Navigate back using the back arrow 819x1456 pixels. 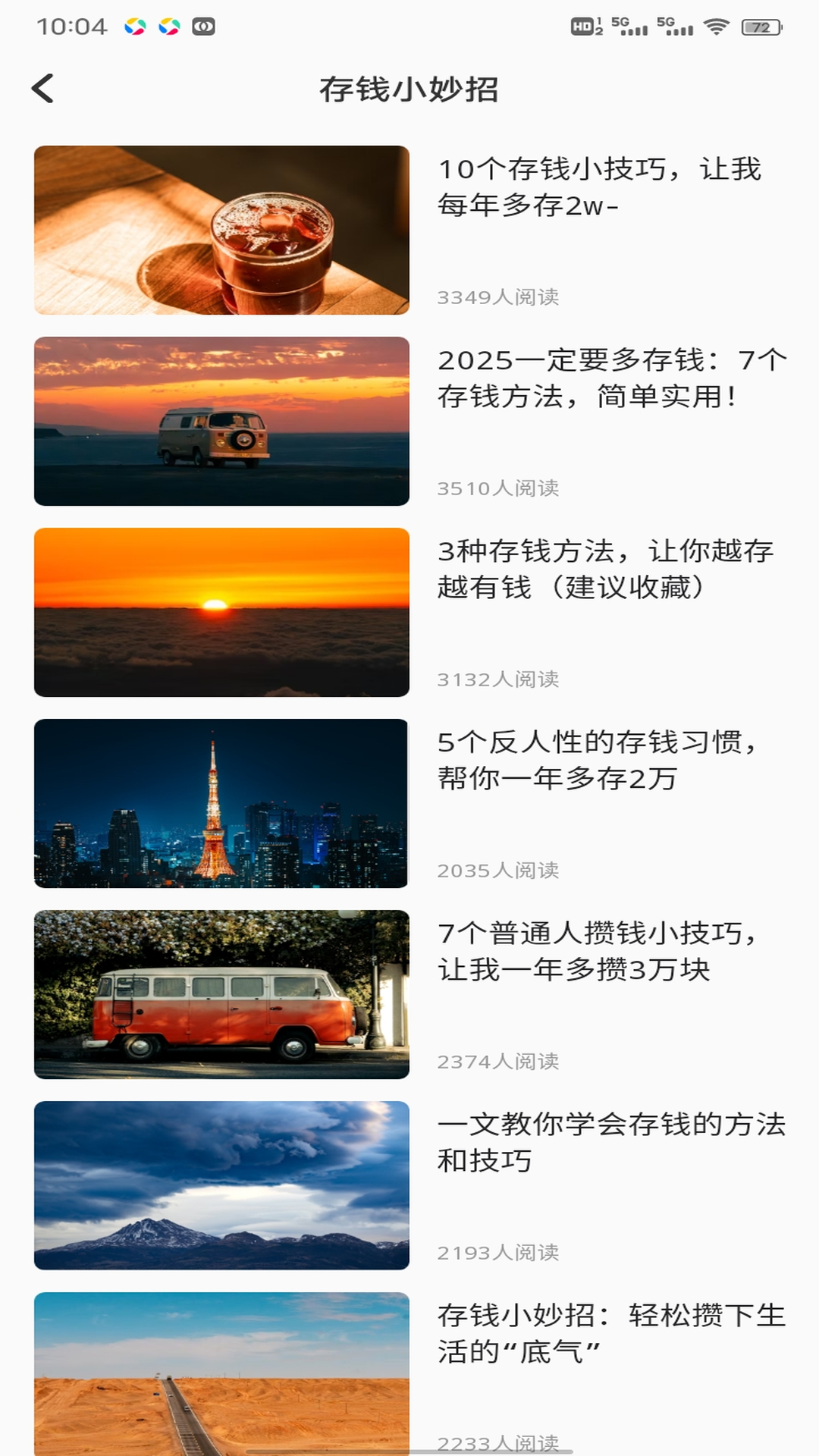(43, 89)
